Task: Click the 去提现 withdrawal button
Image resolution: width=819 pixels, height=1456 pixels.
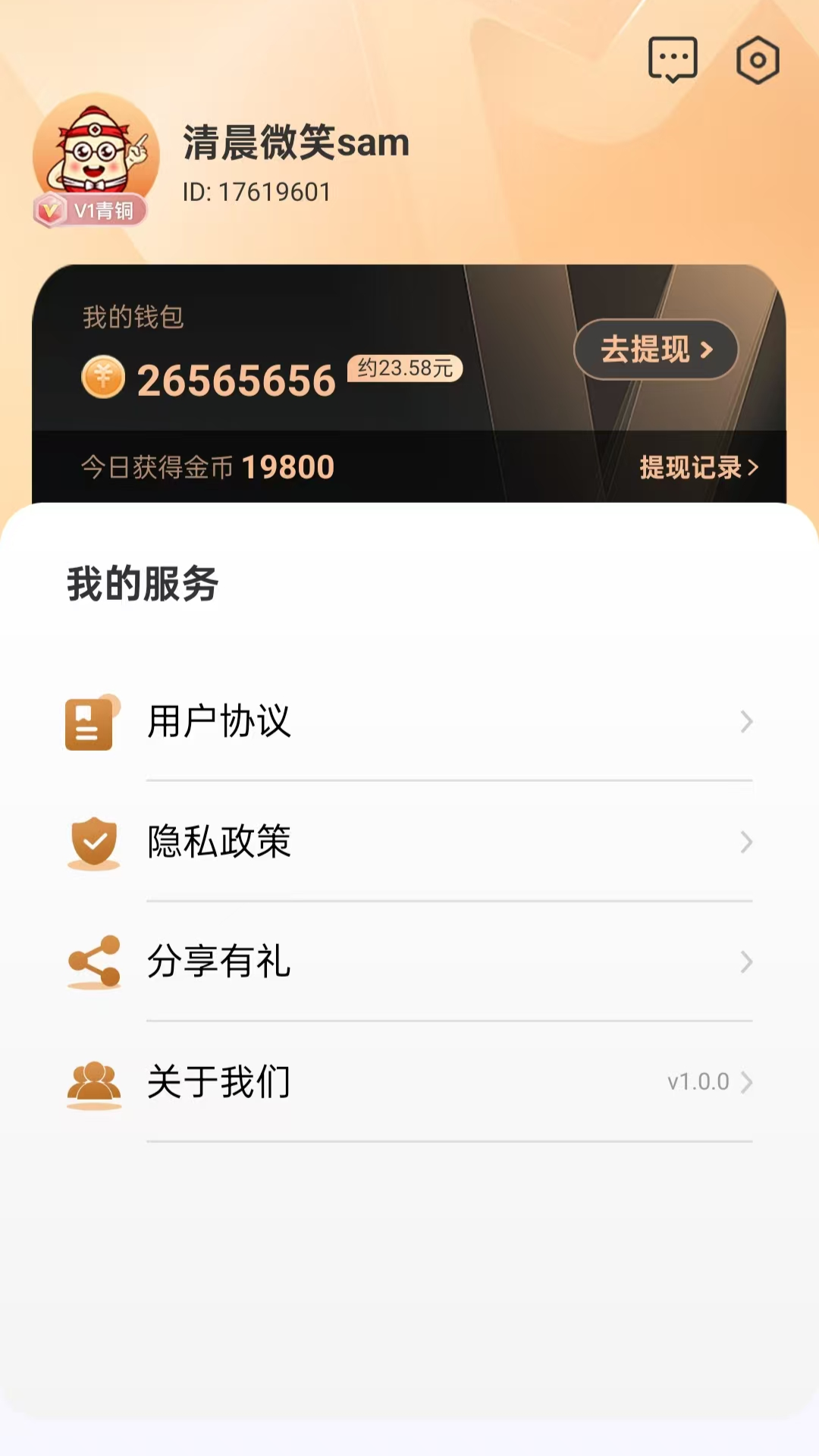Action: 655,350
